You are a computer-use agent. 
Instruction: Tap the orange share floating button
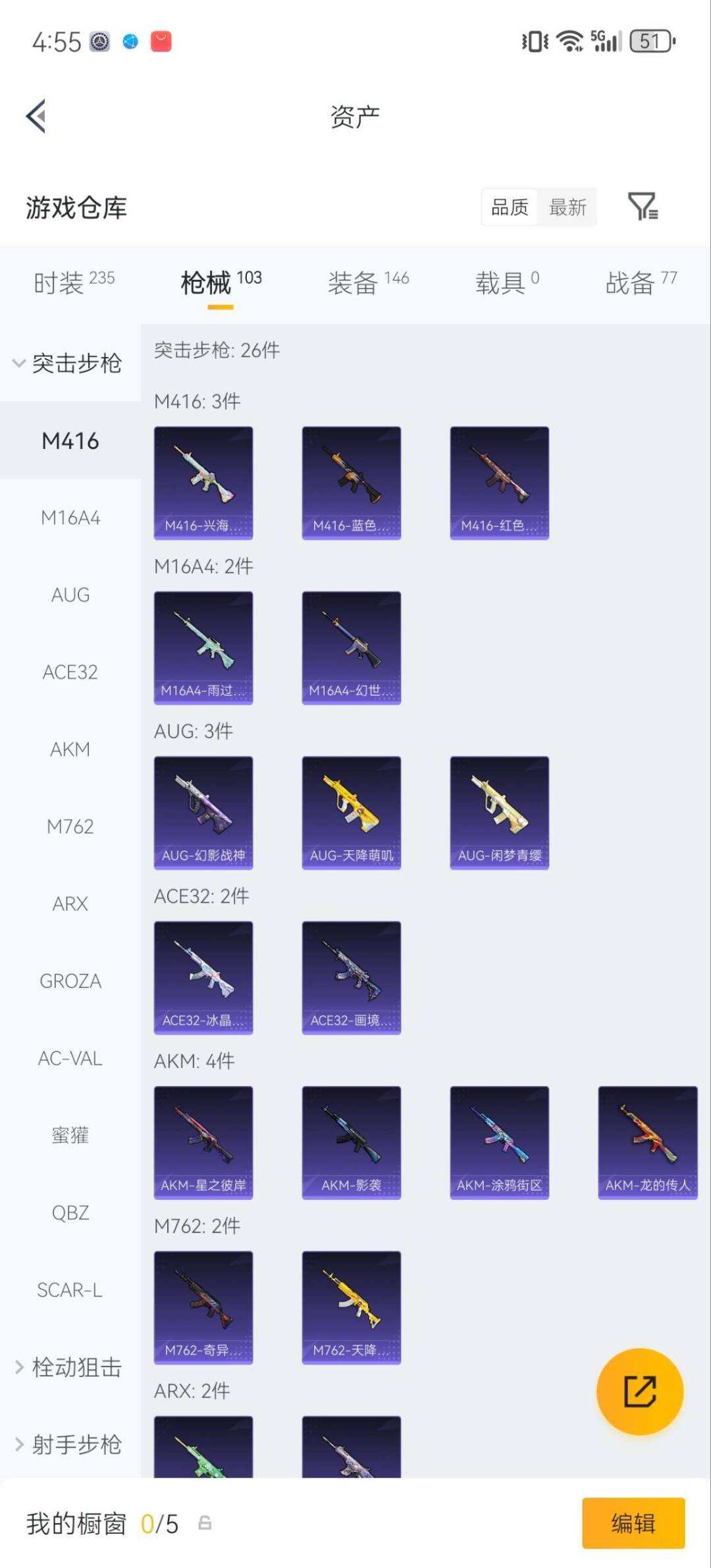[640, 1391]
